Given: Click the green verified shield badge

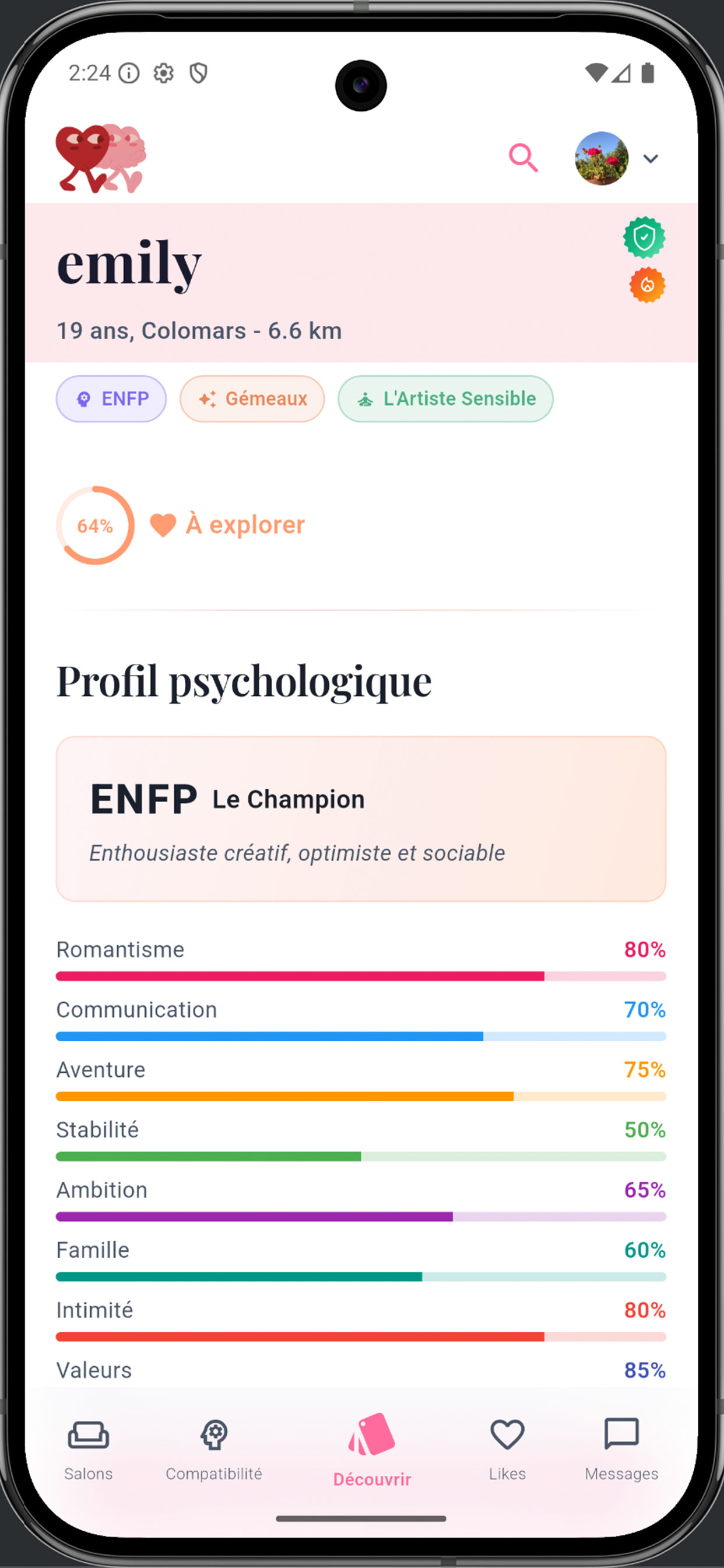Looking at the screenshot, I should 645,237.
